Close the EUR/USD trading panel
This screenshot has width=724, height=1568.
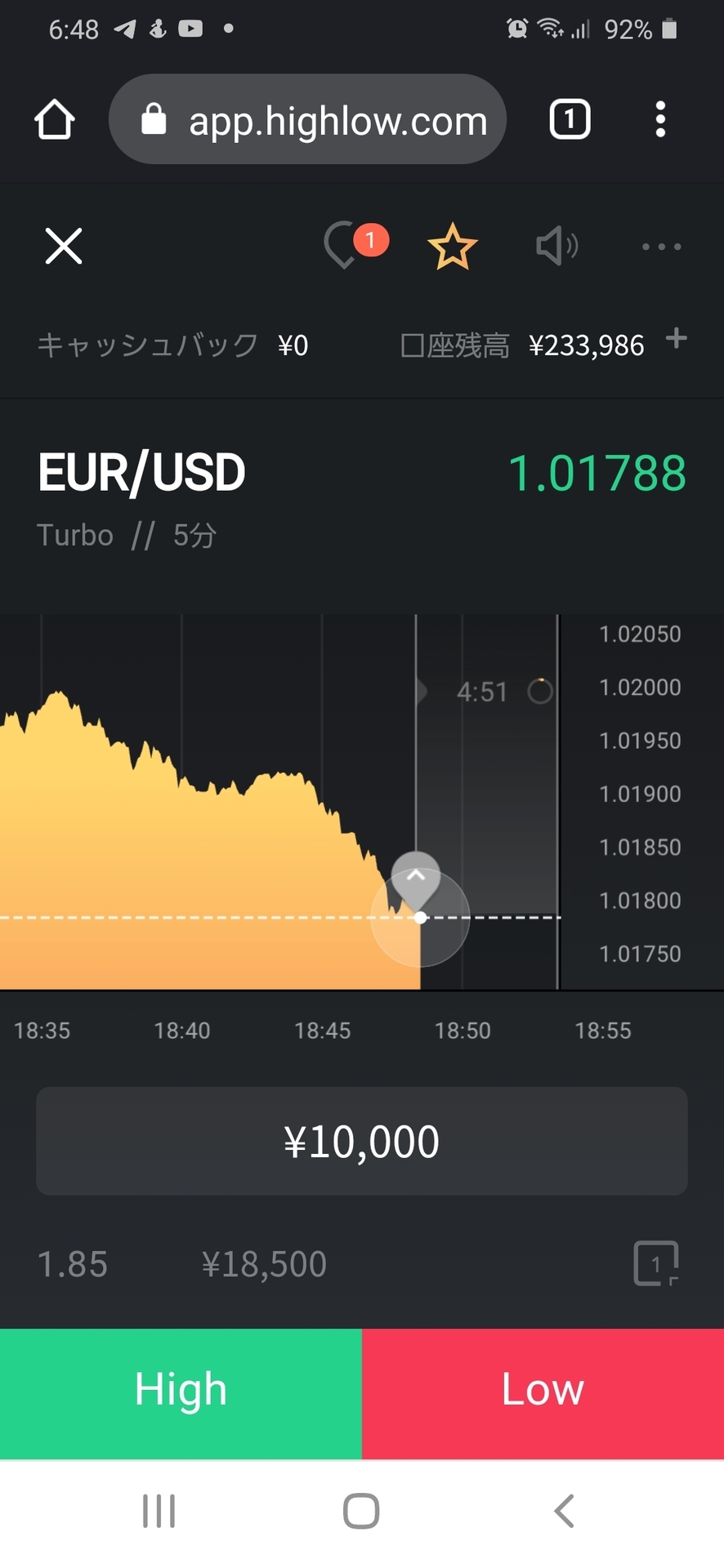64,246
